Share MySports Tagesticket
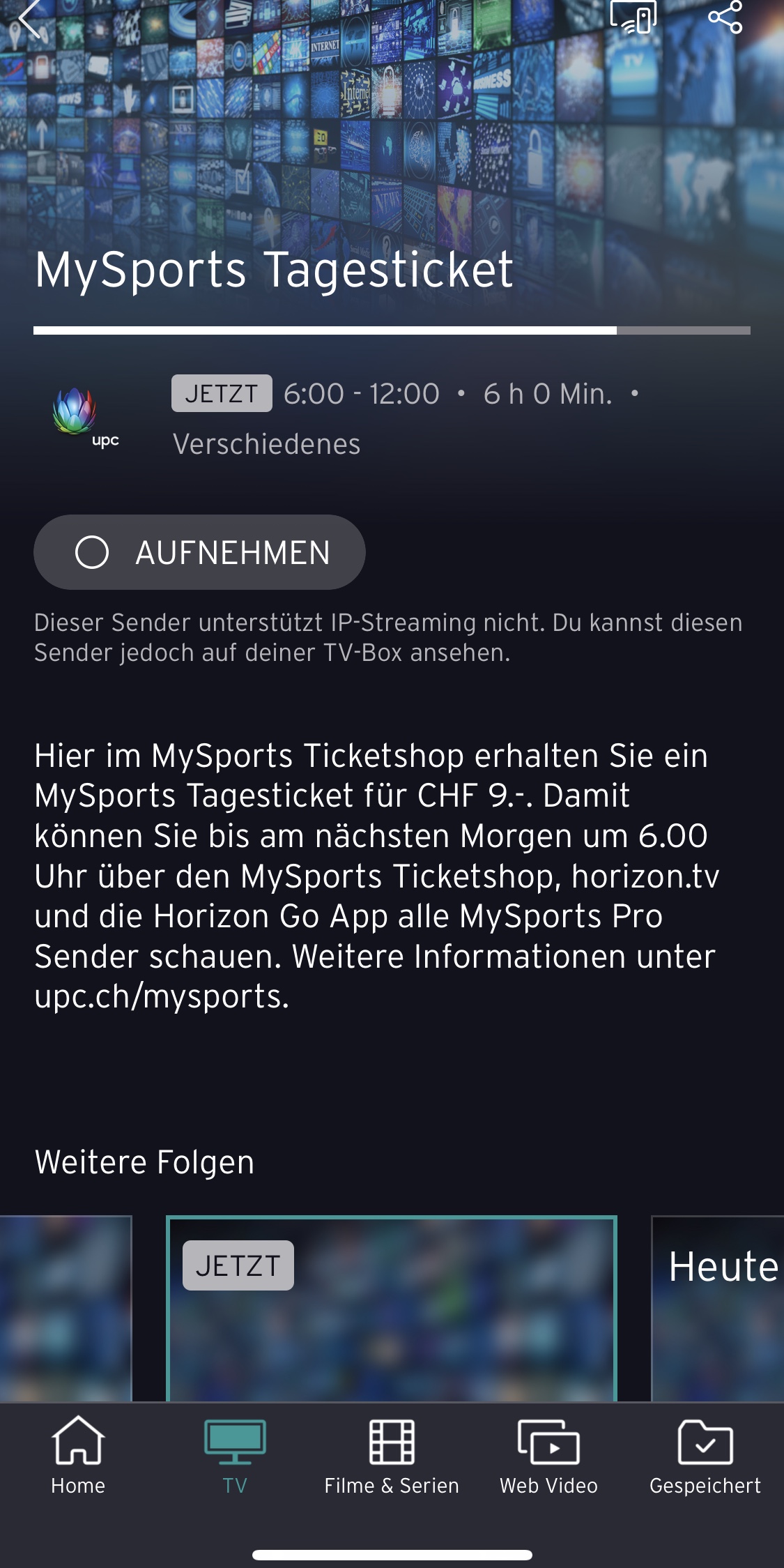Screen dimensions: 784x1568 coord(725,17)
